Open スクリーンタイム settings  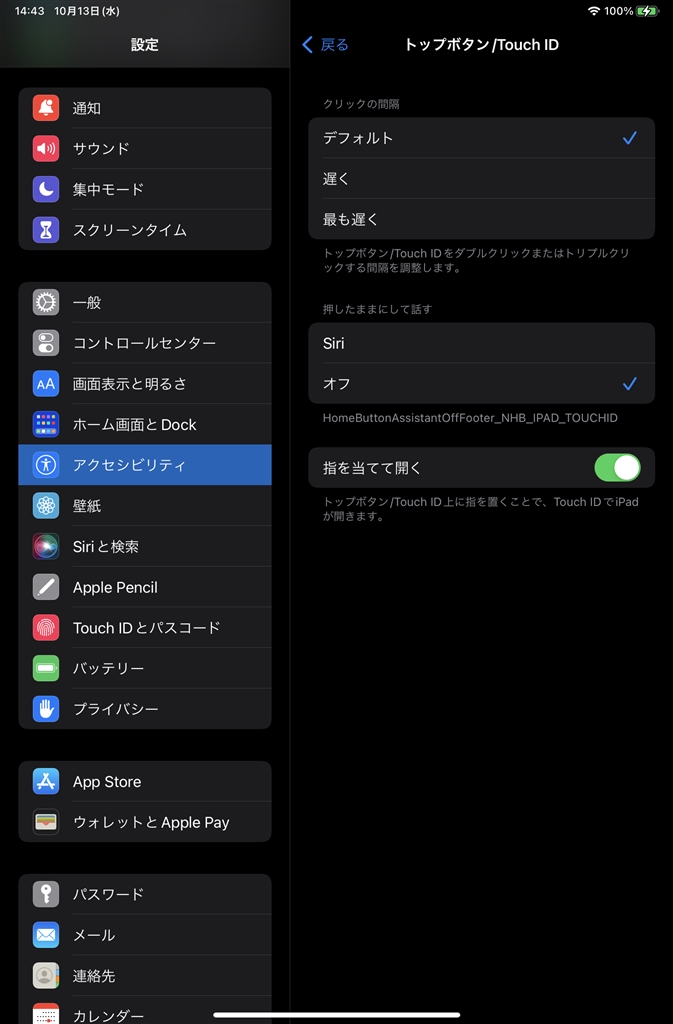coord(145,230)
